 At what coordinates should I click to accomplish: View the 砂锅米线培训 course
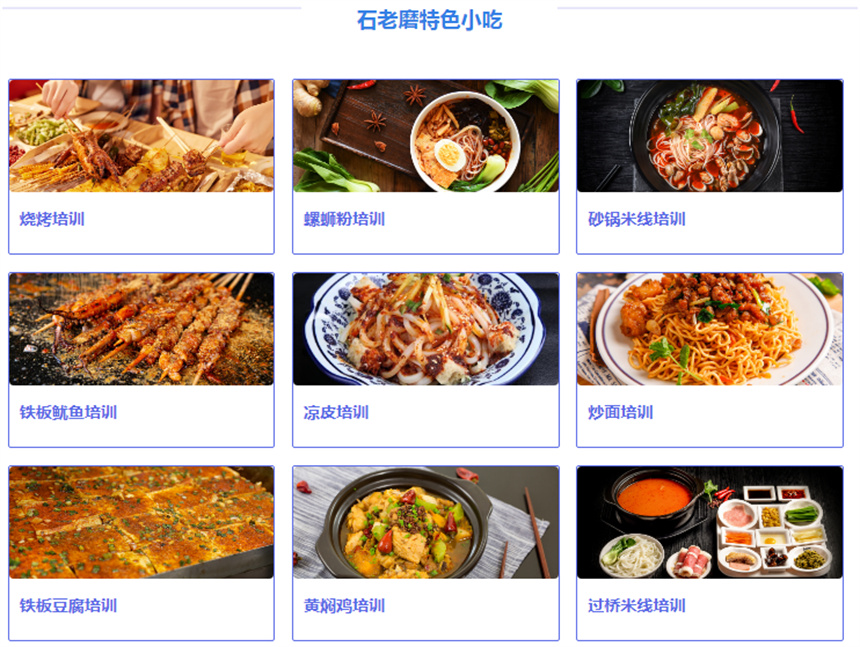[709, 166]
